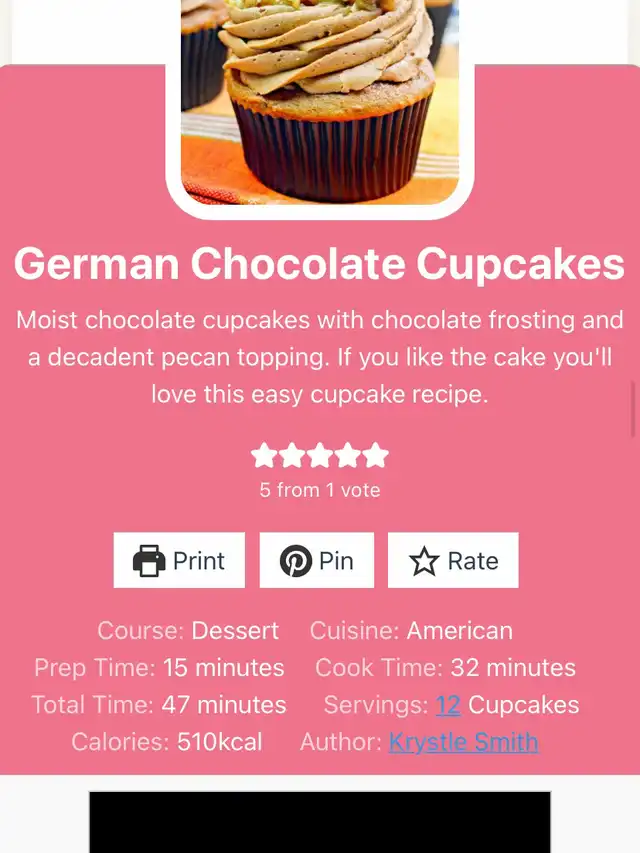Rate the recipe five stars

tap(376, 457)
